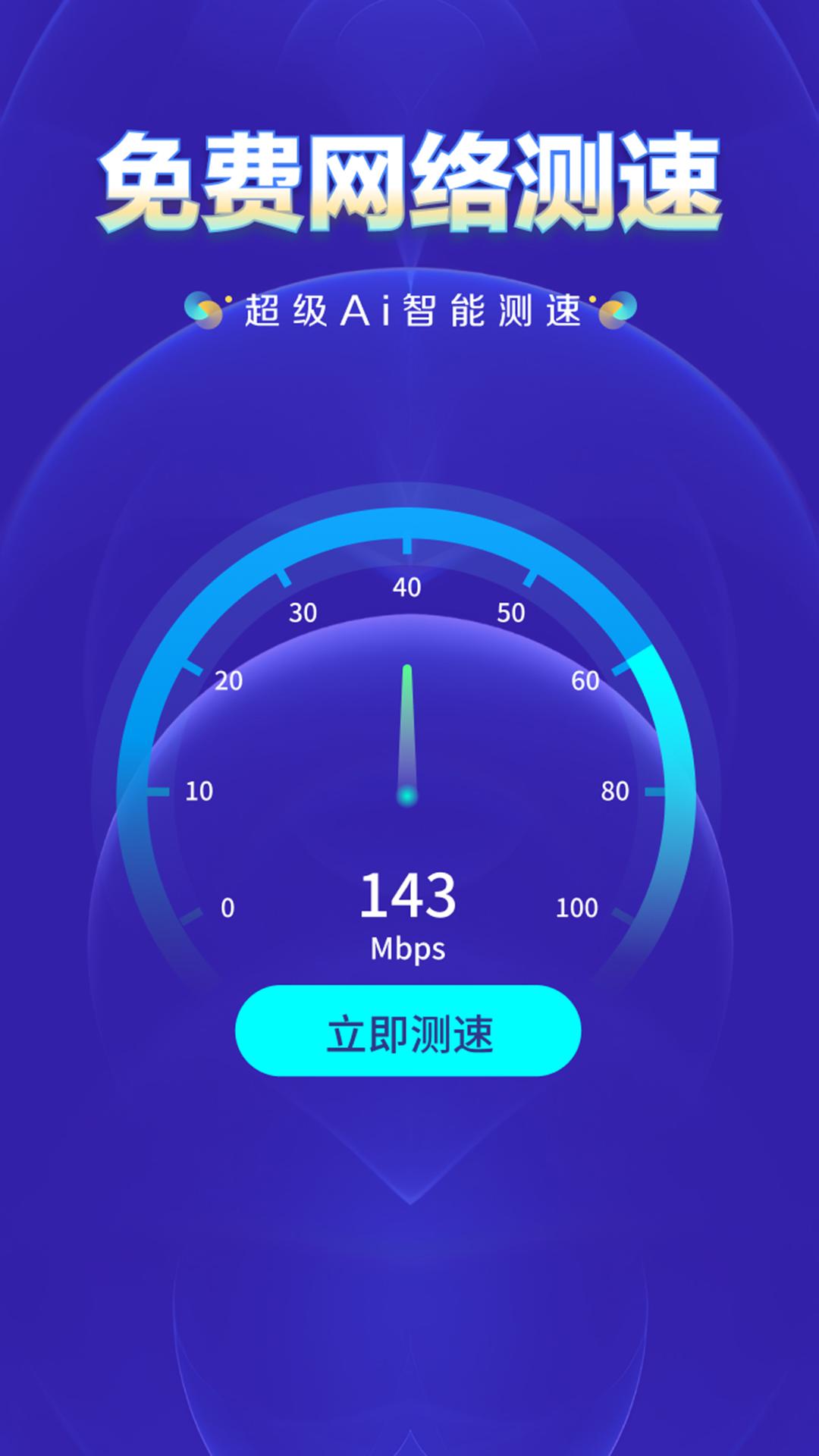Screen dimensions: 819x1456
Task: Click the 10 mark on the speedometer
Action: pos(199,792)
